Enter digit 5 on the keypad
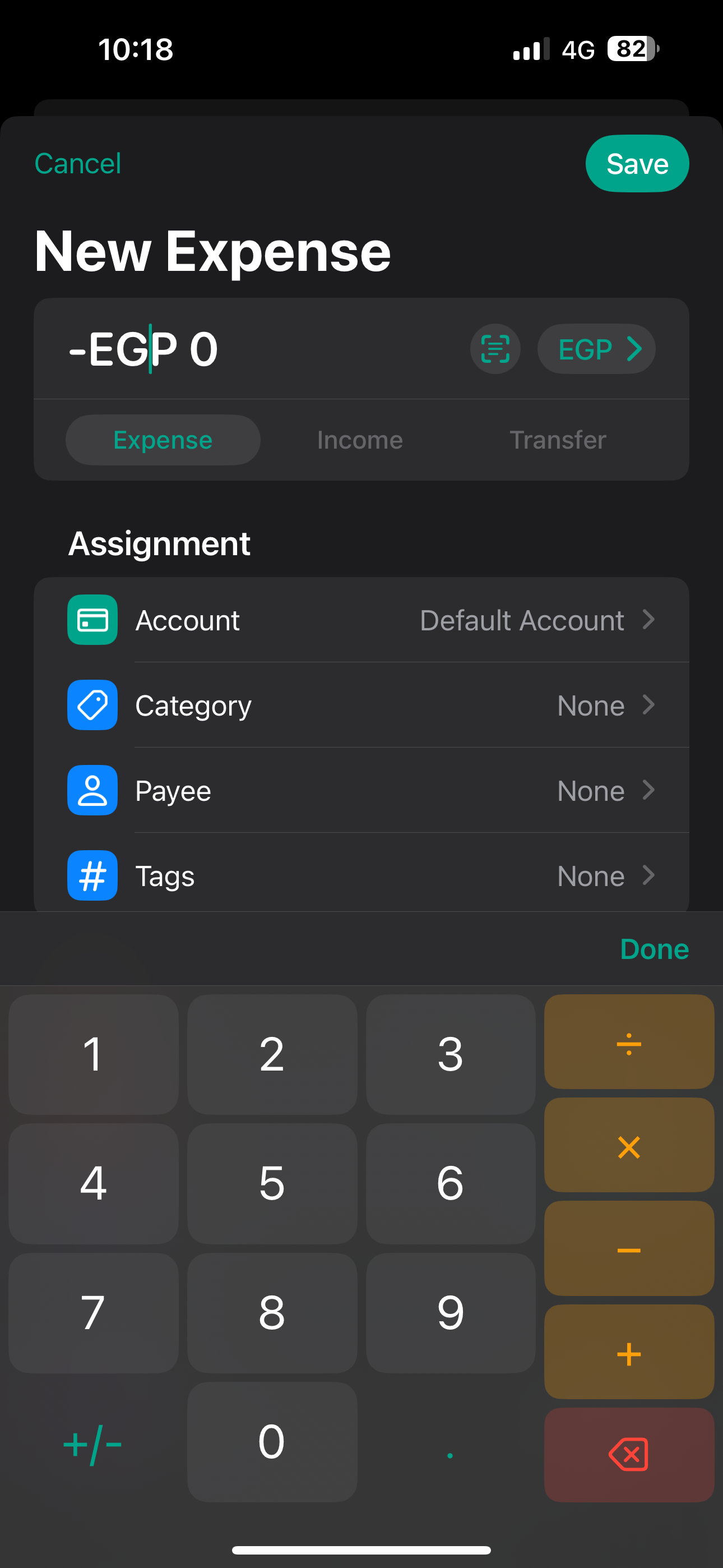 [271, 1183]
